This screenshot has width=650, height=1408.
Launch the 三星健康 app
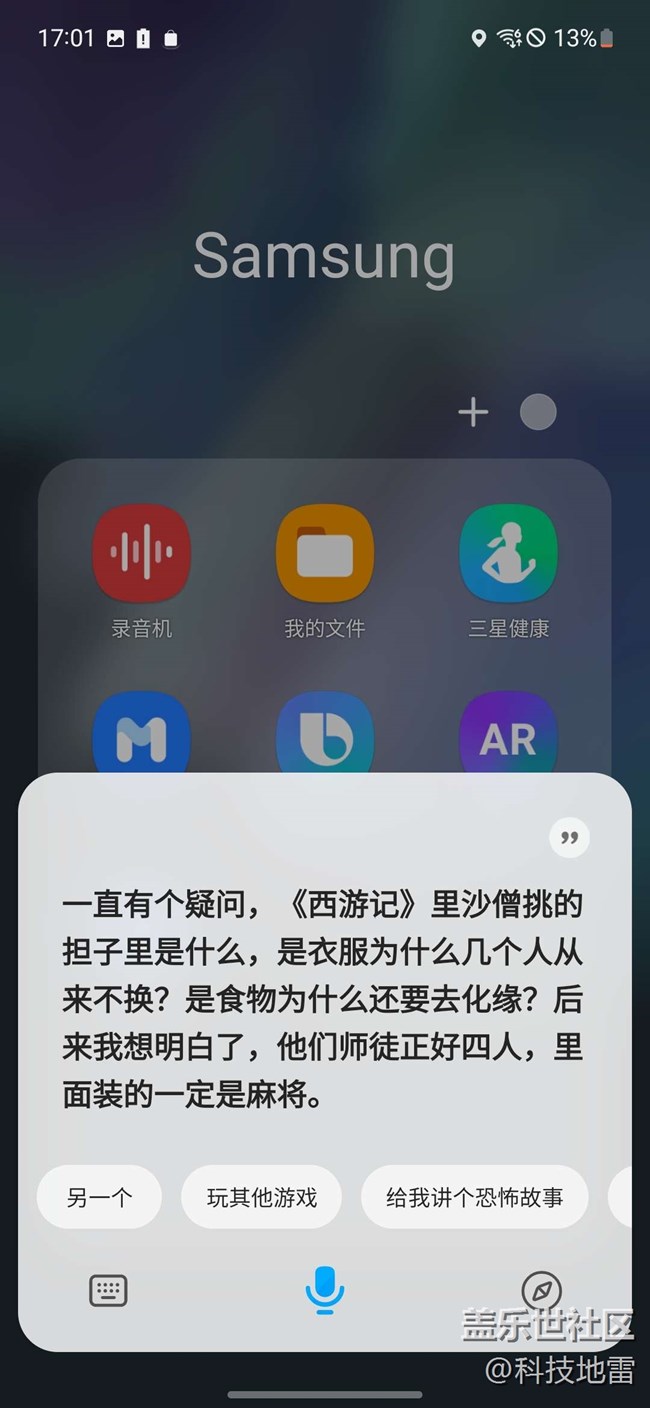pos(508,554)
